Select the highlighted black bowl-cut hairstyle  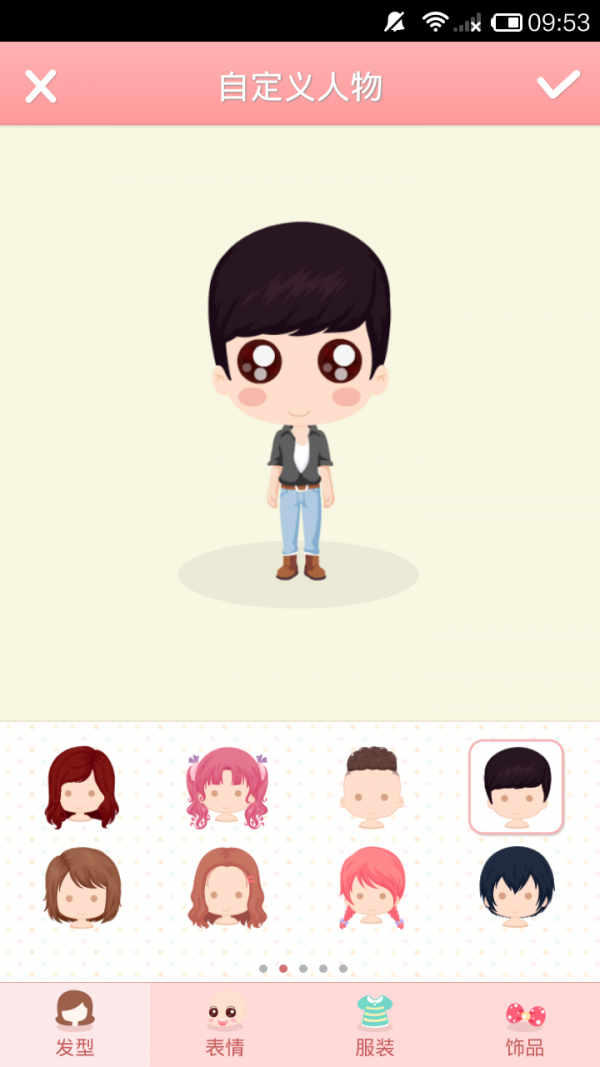click(x=516, y=787)
